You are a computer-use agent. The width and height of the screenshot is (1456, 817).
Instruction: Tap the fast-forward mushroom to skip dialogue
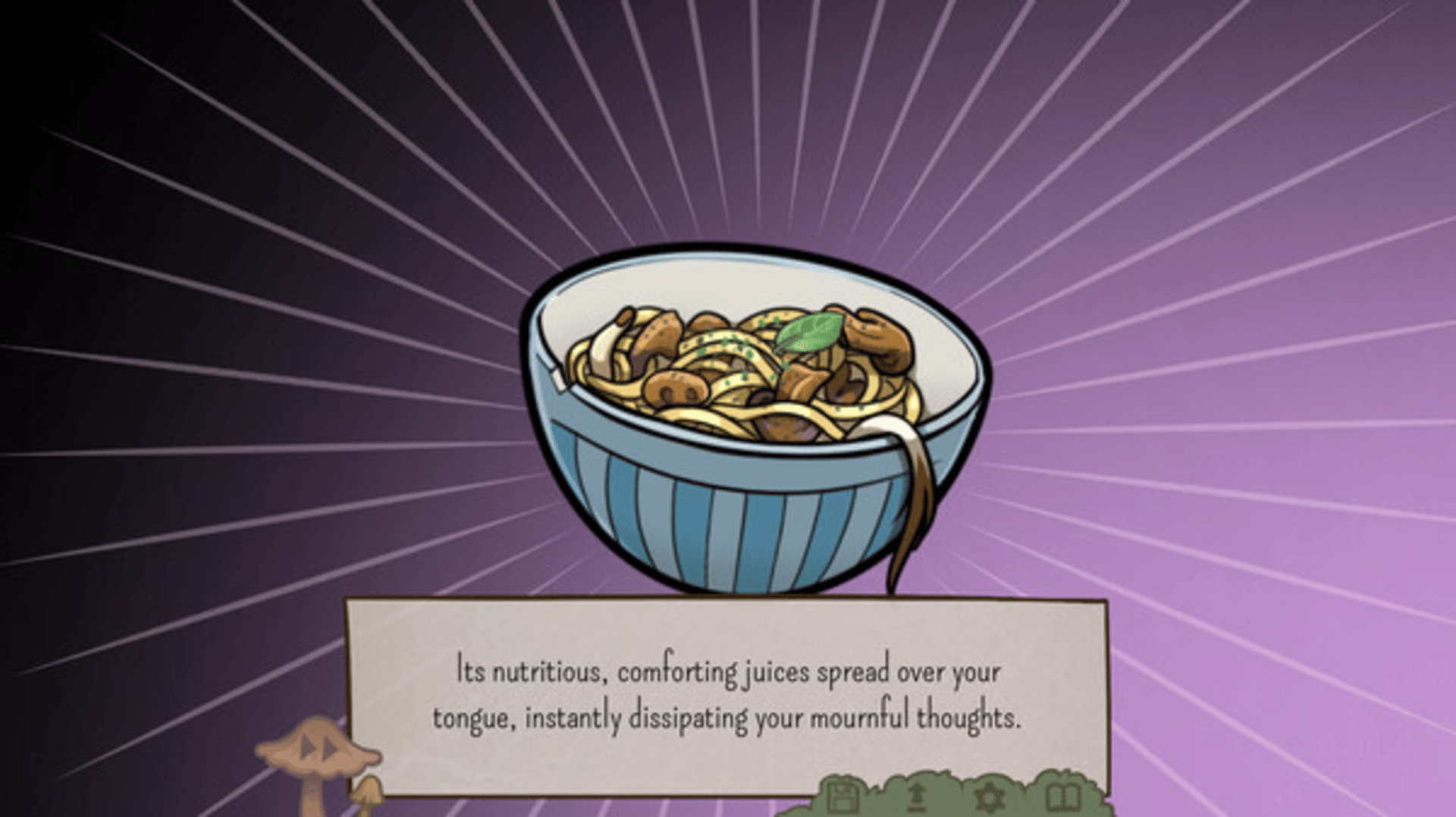pyautogui.click(x=318, y=749)
